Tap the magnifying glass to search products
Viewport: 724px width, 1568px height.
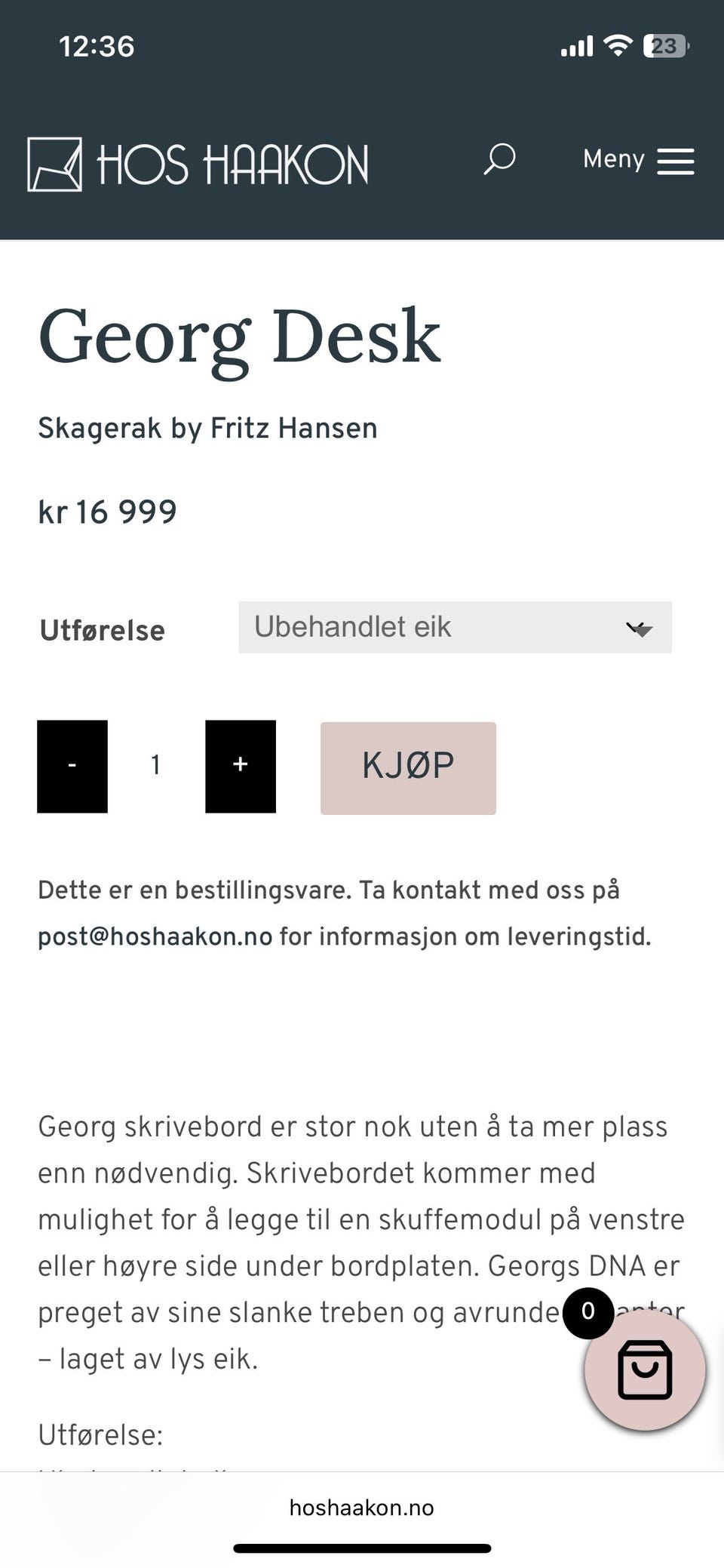click(499, 161)
